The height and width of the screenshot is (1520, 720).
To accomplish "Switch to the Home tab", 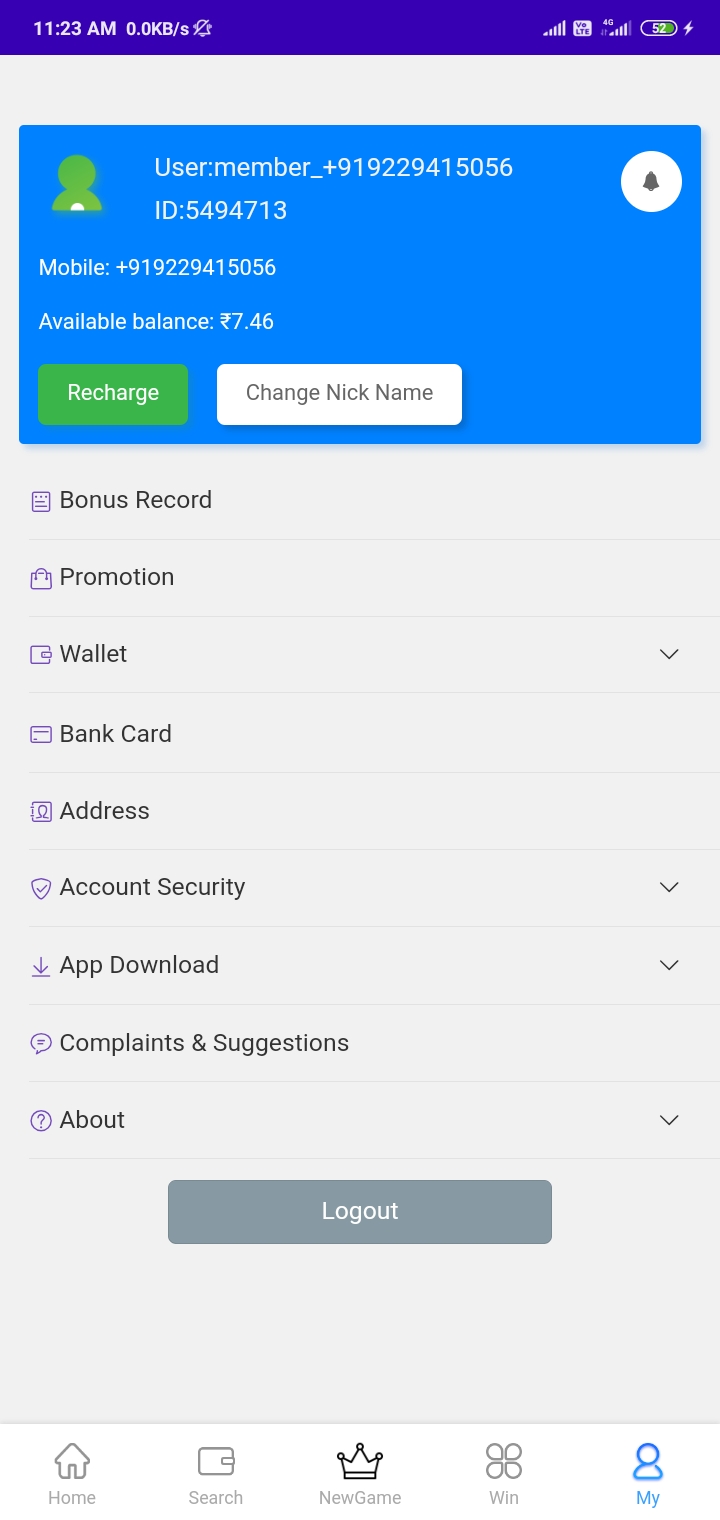I will 72,1474.
